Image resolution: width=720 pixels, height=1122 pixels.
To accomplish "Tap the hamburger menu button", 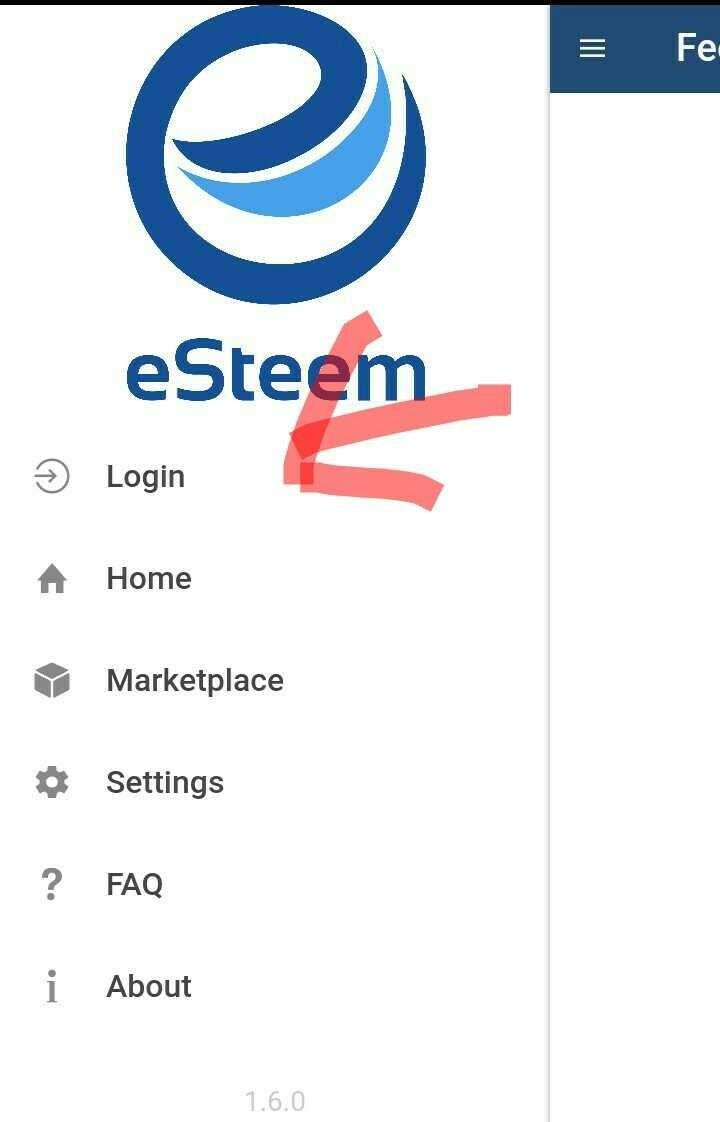I will (x=593, y=48).
